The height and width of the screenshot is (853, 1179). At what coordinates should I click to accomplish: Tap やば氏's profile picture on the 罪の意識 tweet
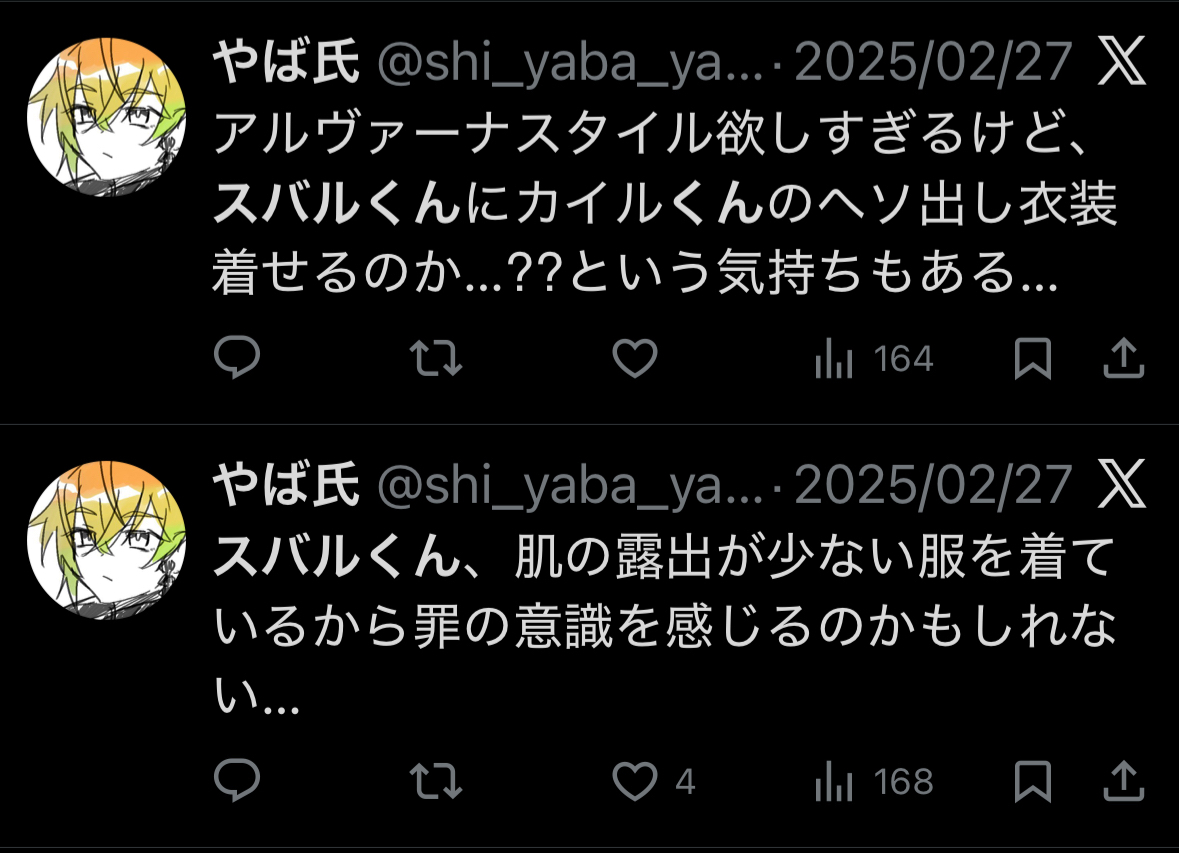[105, 542]
